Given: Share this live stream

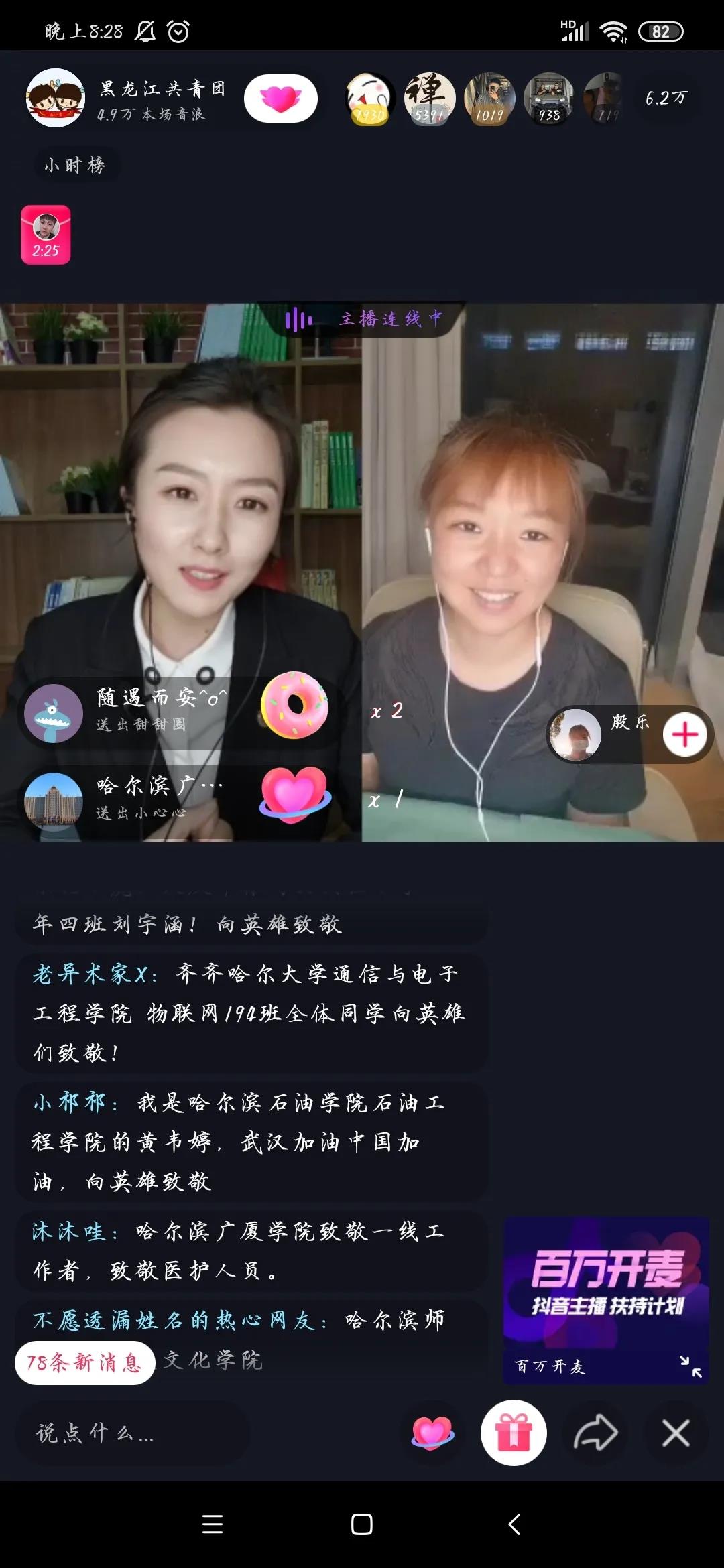Looking at the screenshot, I should pos(595,1433).
